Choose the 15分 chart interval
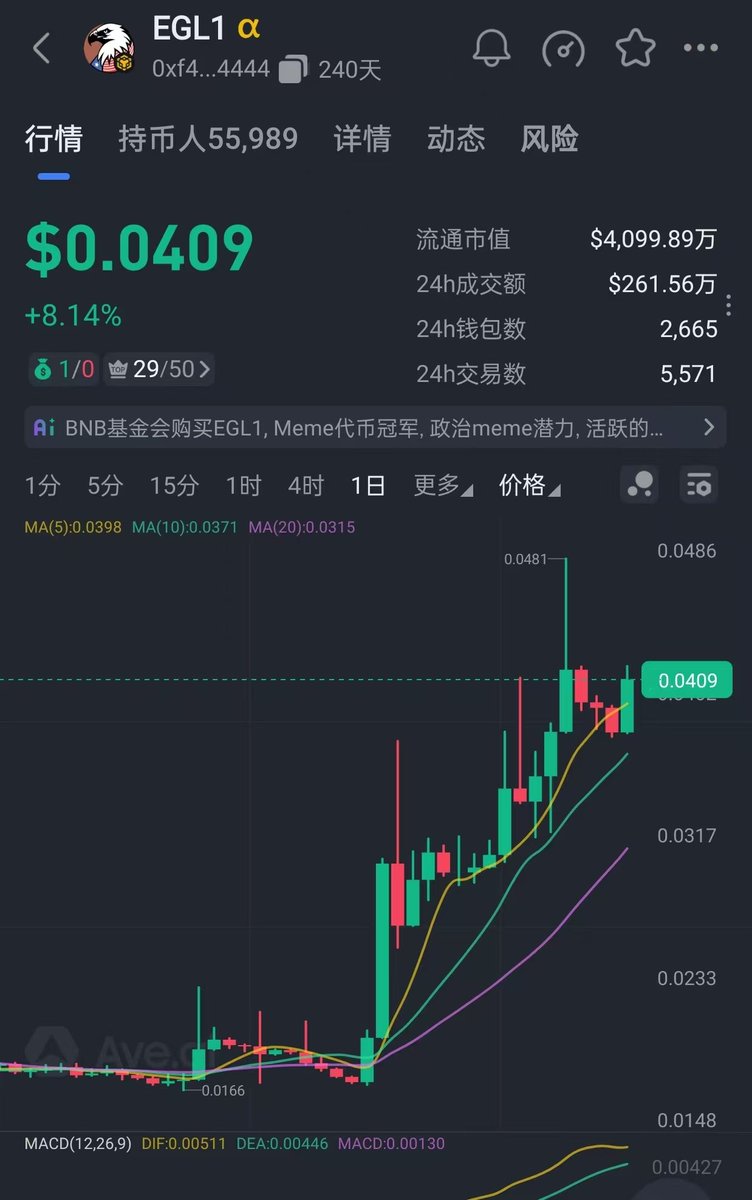Viewport: 752px width, 1200px height. coord(174,486)
